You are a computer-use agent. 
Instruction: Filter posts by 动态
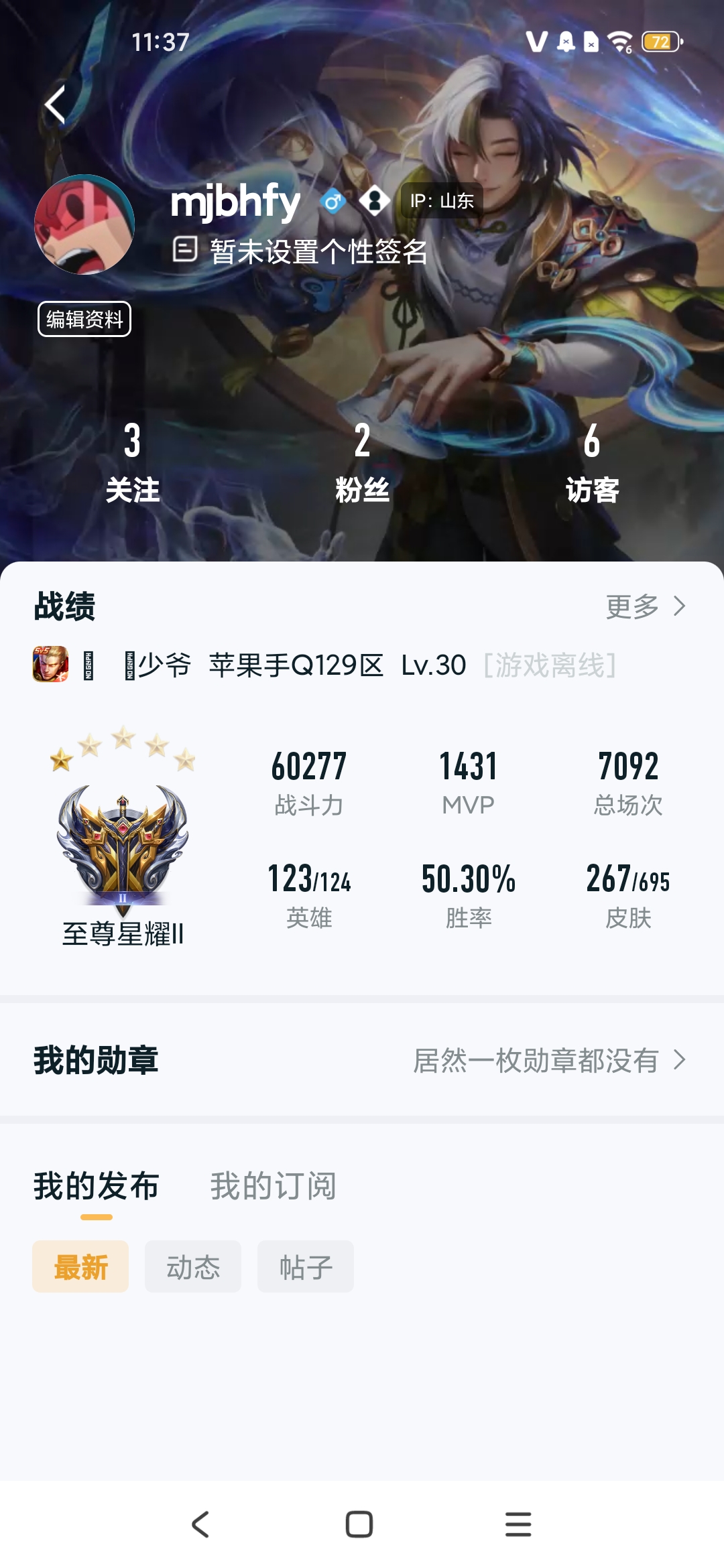point(193,1266)
